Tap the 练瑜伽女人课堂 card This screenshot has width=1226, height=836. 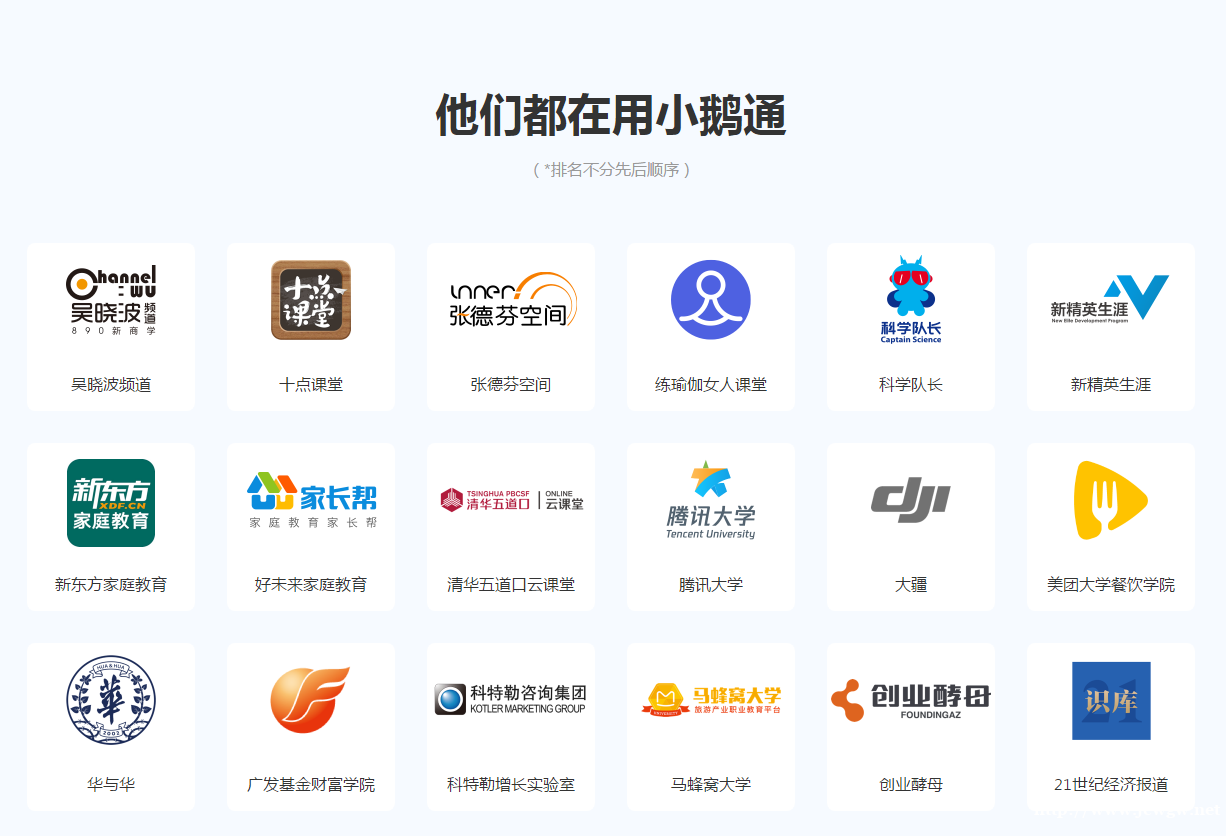(711, 326)
